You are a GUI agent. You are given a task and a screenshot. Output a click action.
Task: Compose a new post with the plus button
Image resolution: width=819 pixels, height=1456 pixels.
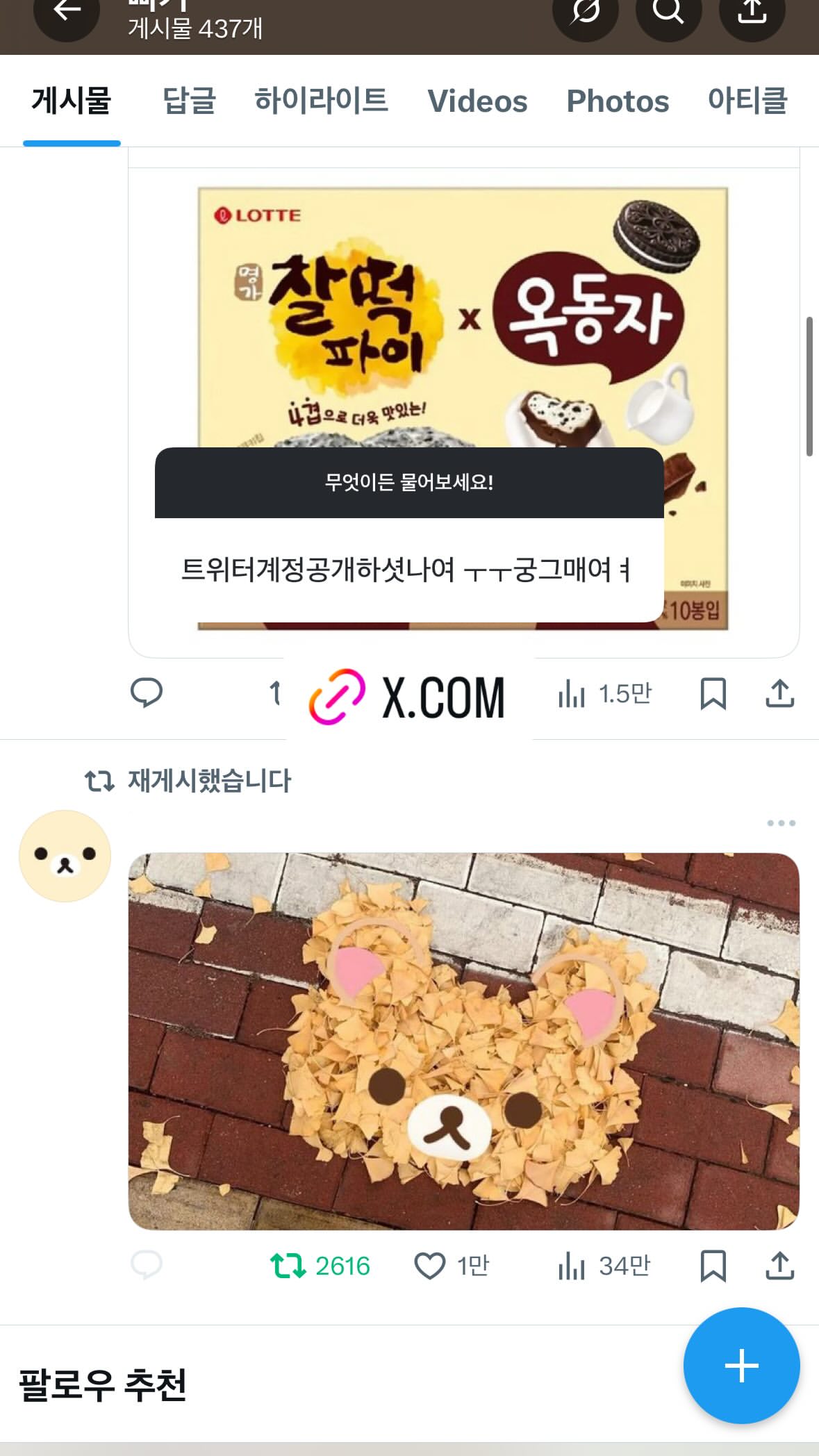[741, 1366]
